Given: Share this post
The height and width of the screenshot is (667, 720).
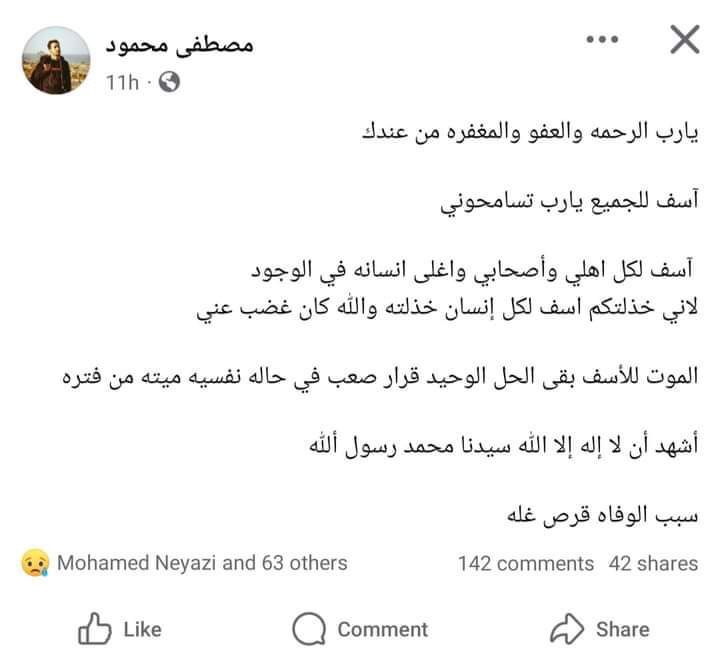Looking at the screenshot, I should click(x=599, y=629).
